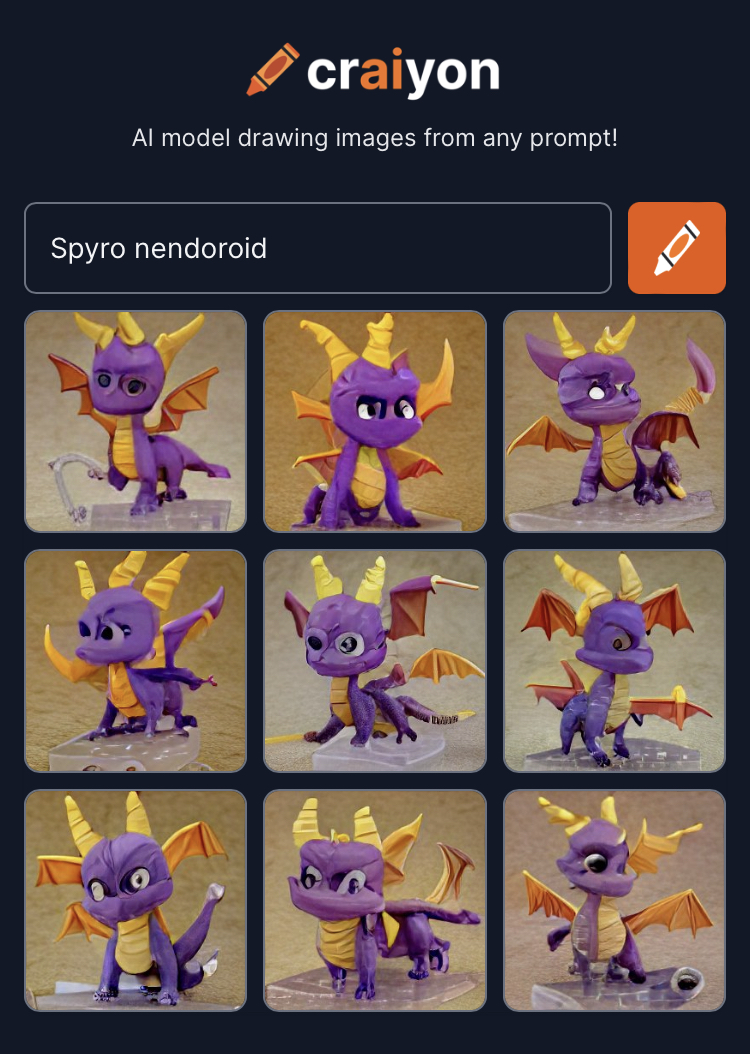Enlarge the Spyro image with raised flame-tipped tail
This screenshot has width=750, height=1054.
(x=614, y=421)
